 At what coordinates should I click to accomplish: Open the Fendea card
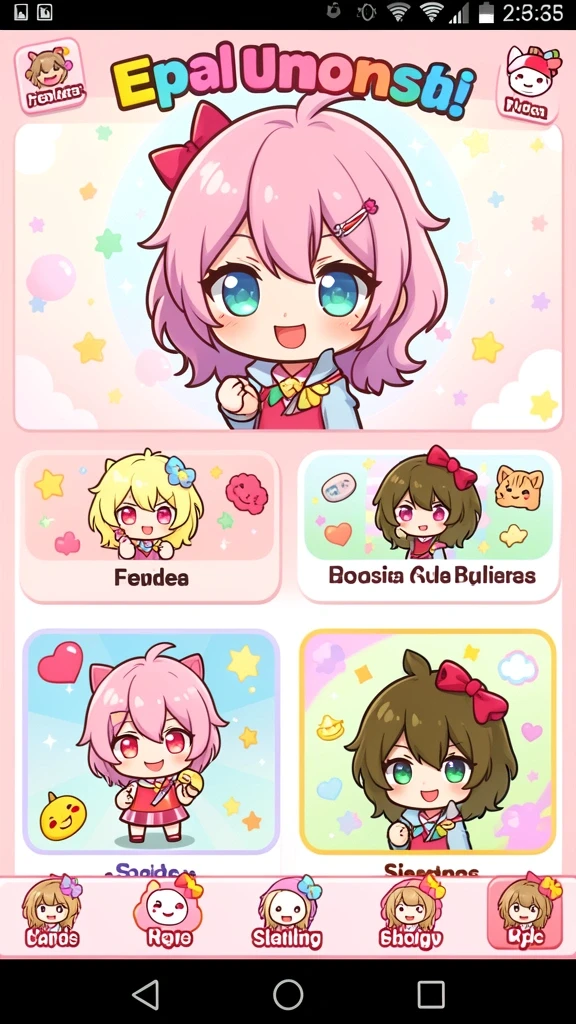[150, 526]
